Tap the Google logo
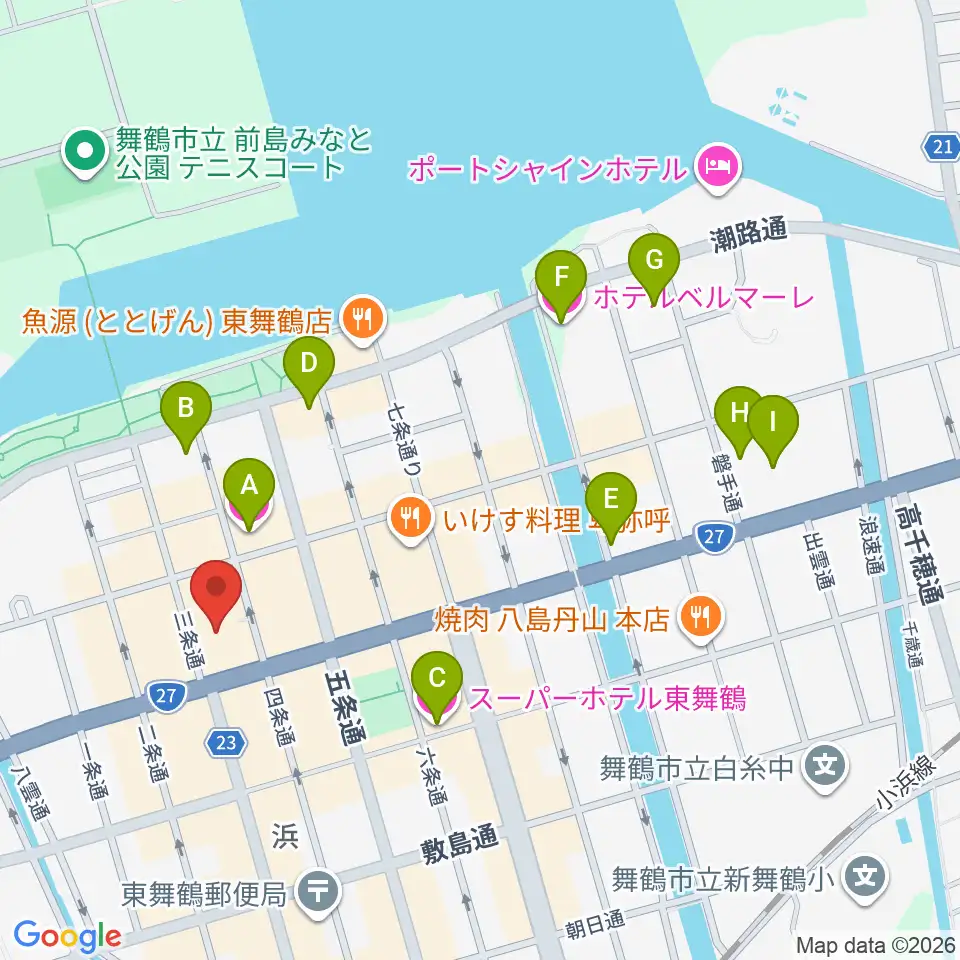Screen dimensions: 960x960 tap(67, 937)
